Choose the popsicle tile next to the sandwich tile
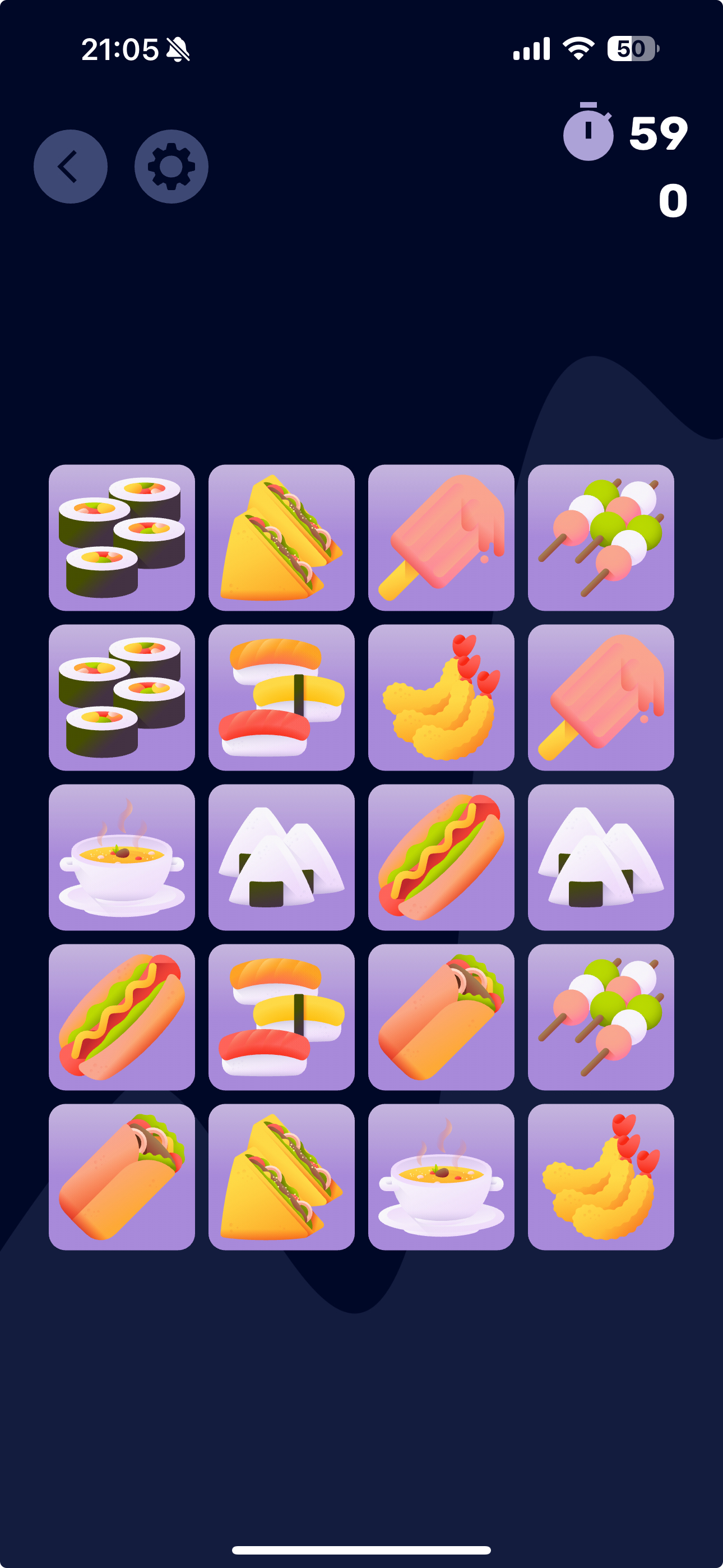 441,537
